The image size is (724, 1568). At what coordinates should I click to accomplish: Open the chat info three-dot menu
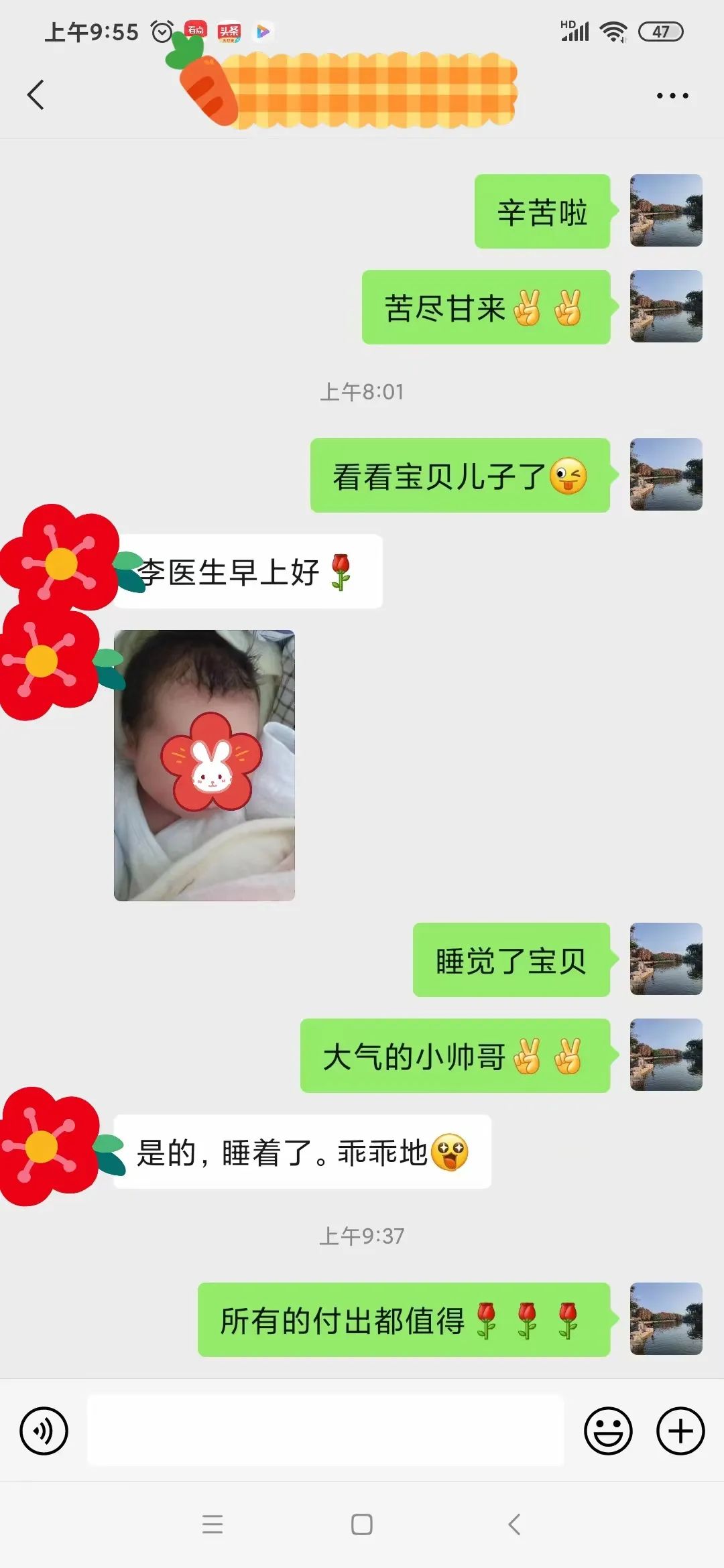click(672, 96)
